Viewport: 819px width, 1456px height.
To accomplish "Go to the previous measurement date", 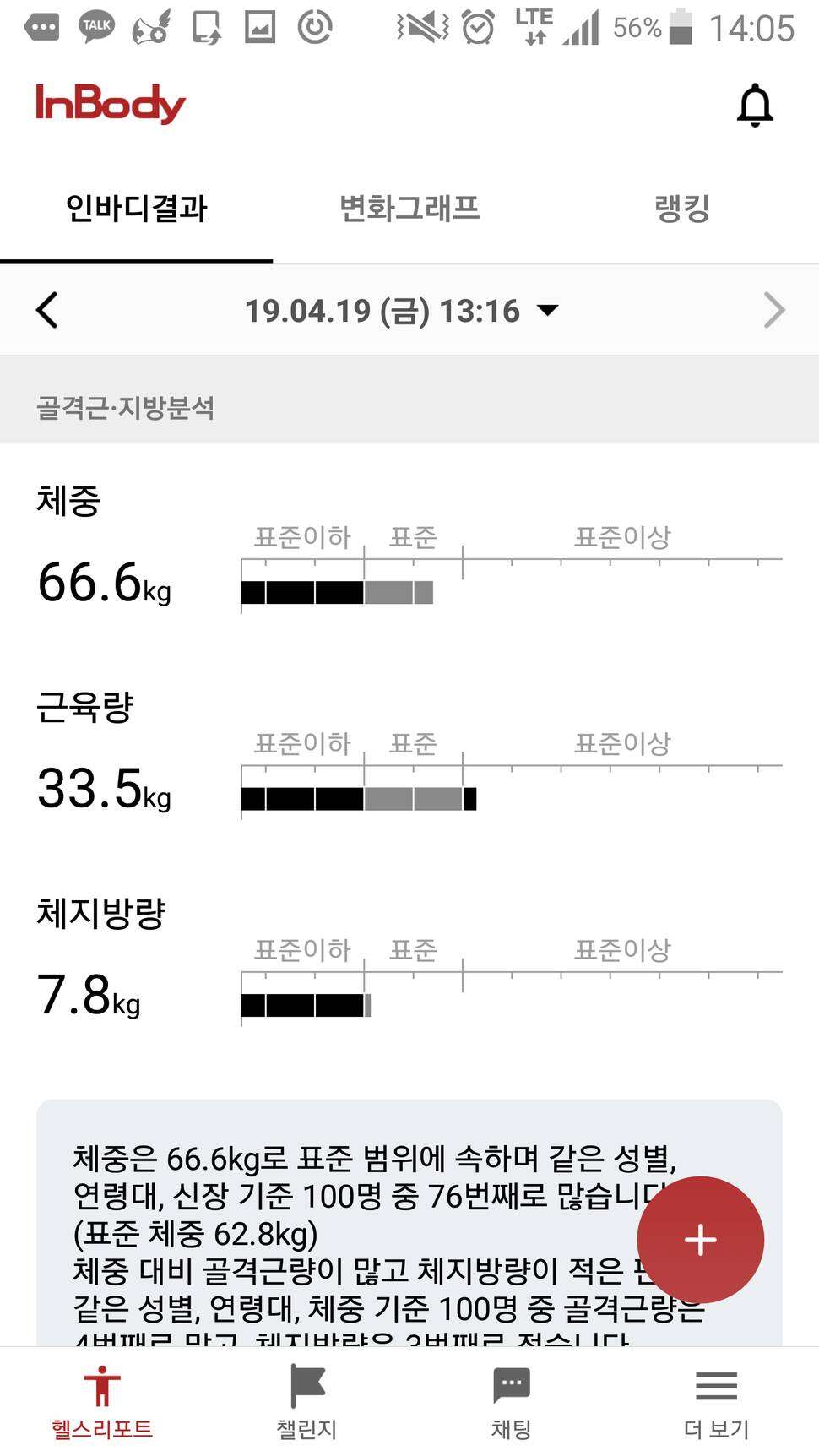I will point(47,310).
